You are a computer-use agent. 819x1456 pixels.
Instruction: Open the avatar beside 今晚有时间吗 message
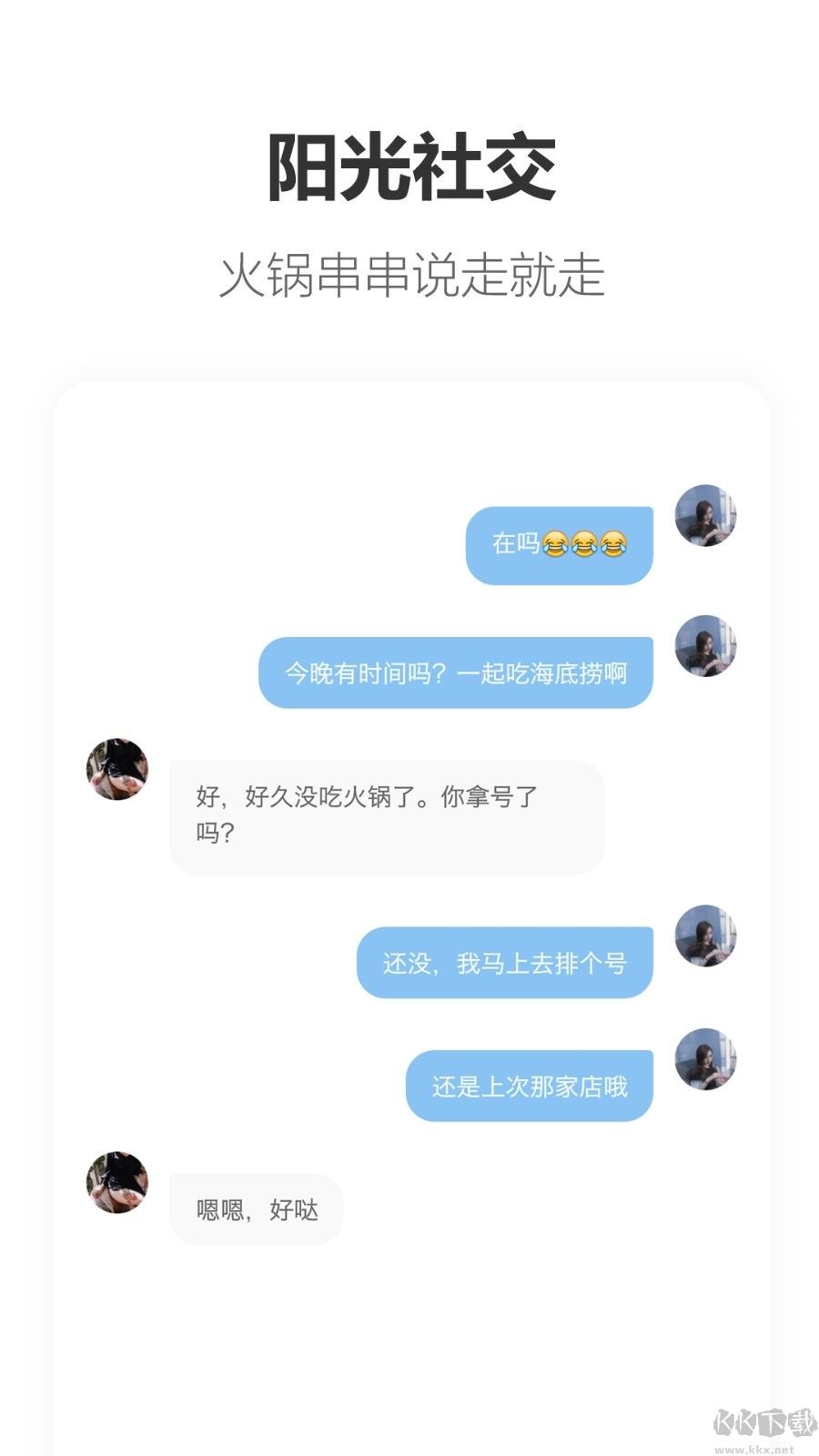705,646
